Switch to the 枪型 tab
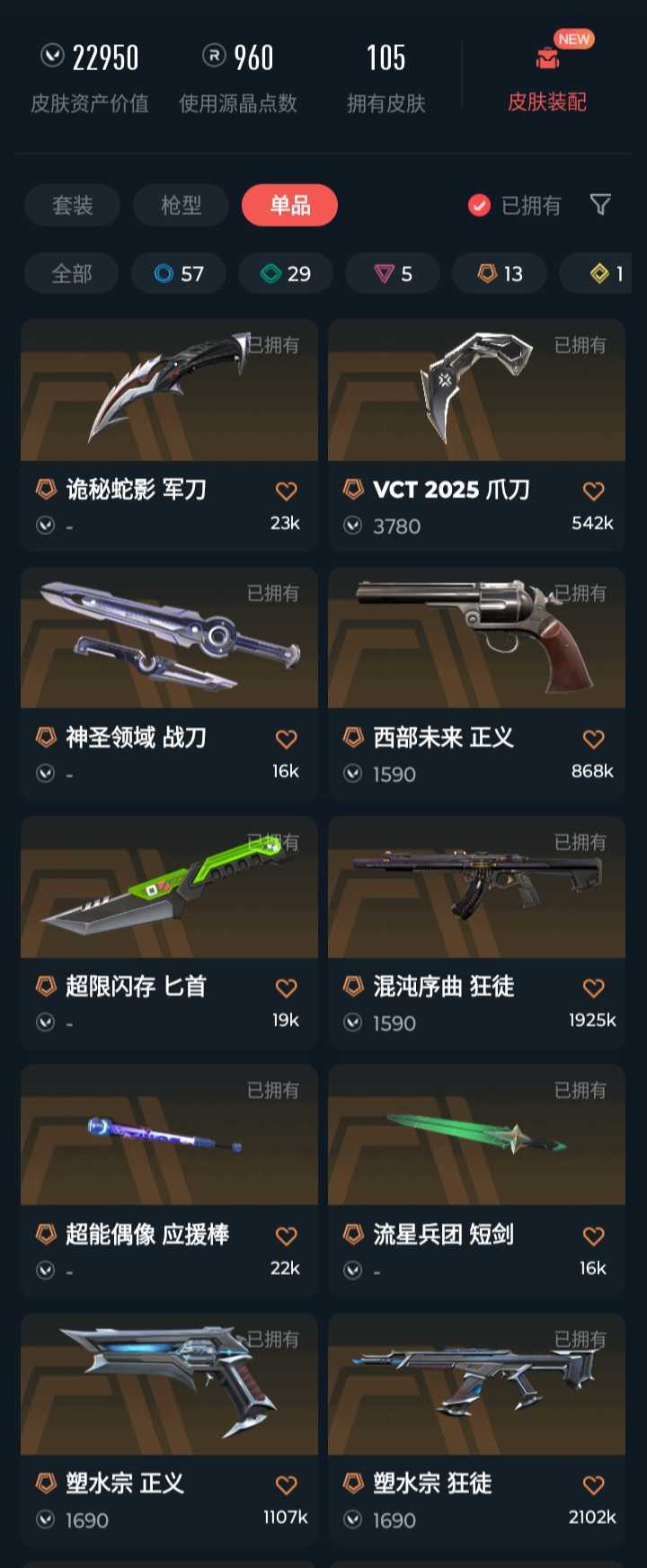The width and height of the screenshot is (647, 1568). tap(182, 205)
